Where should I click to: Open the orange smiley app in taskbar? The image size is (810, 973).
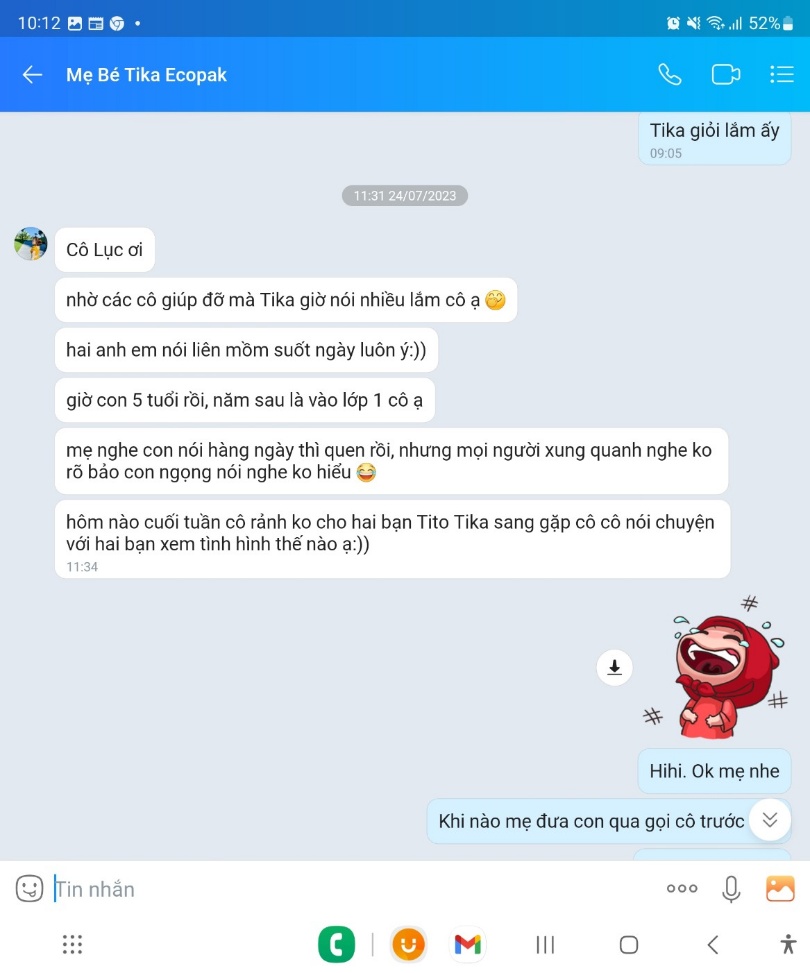click(407, 944)
